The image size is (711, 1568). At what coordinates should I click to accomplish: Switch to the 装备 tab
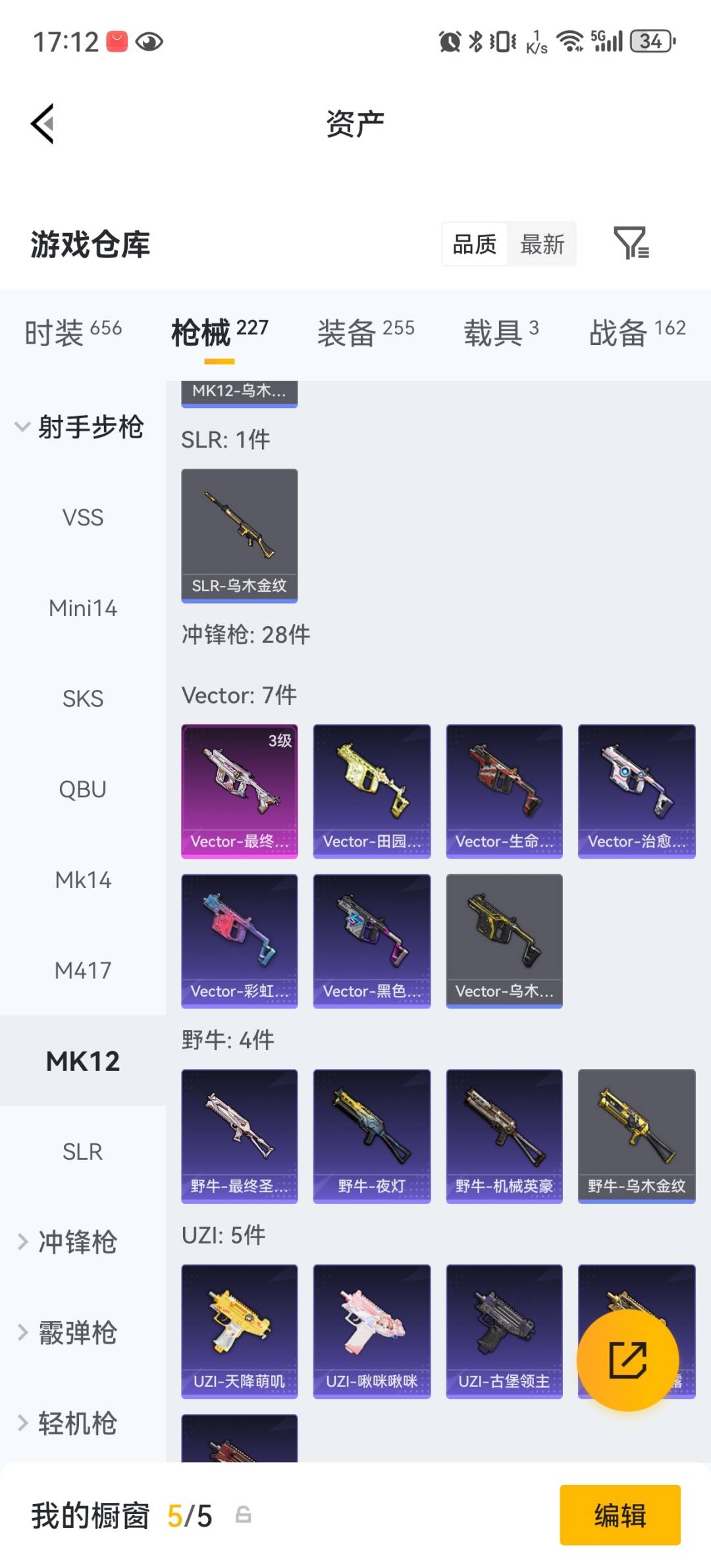[x=366, y=332]
